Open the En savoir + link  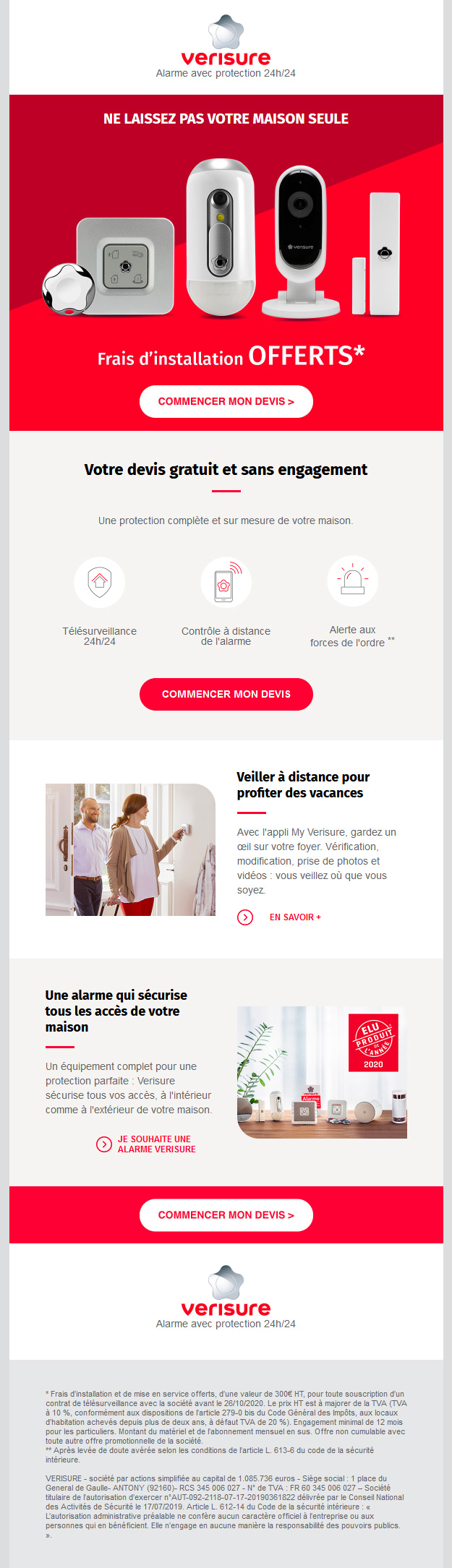[294, 917]
